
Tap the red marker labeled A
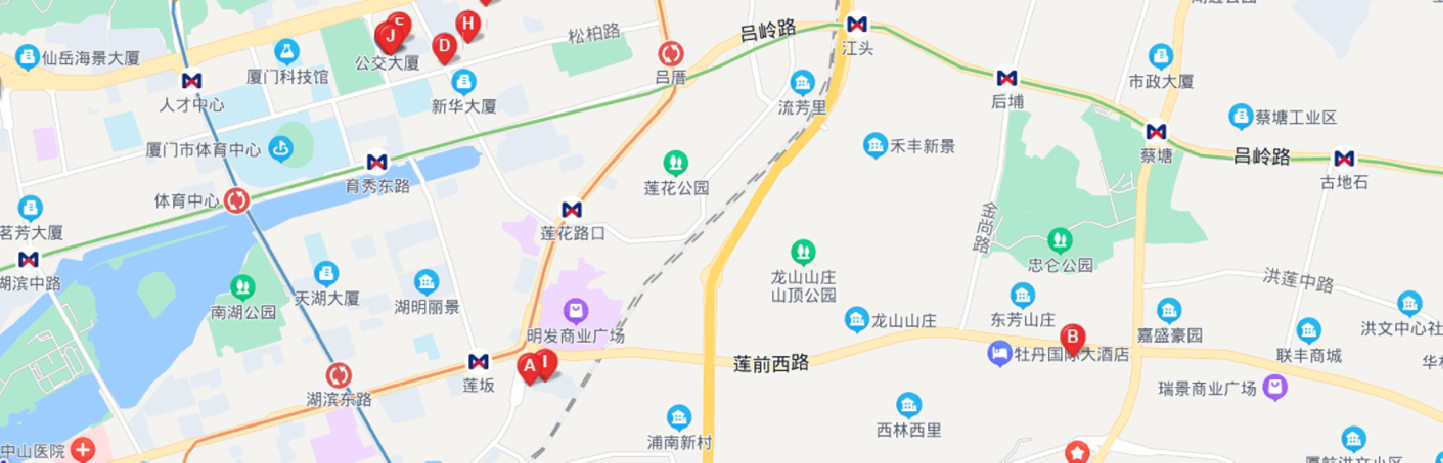coord(528,367)
